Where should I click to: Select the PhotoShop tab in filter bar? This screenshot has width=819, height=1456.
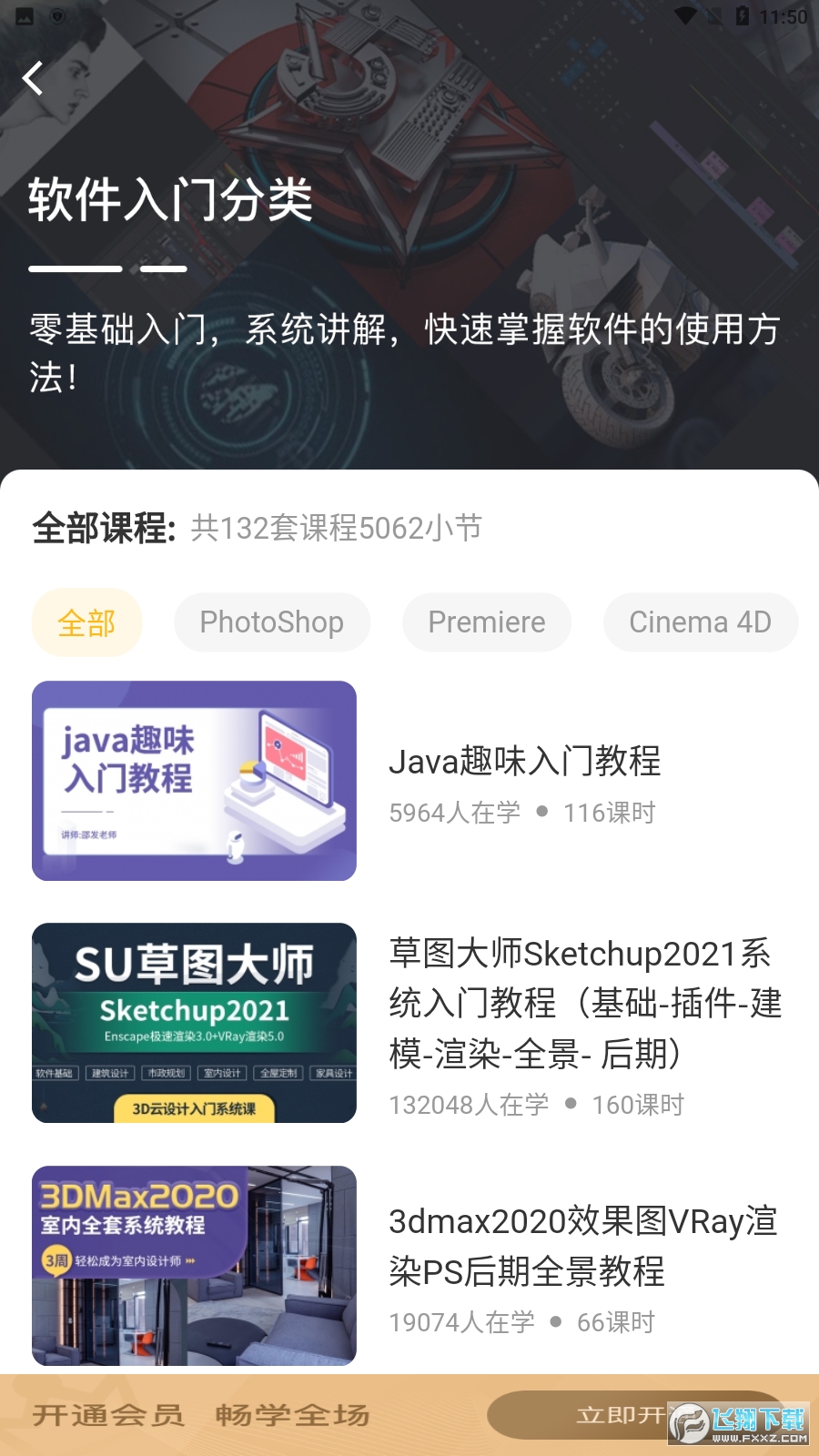click(272, 622)
